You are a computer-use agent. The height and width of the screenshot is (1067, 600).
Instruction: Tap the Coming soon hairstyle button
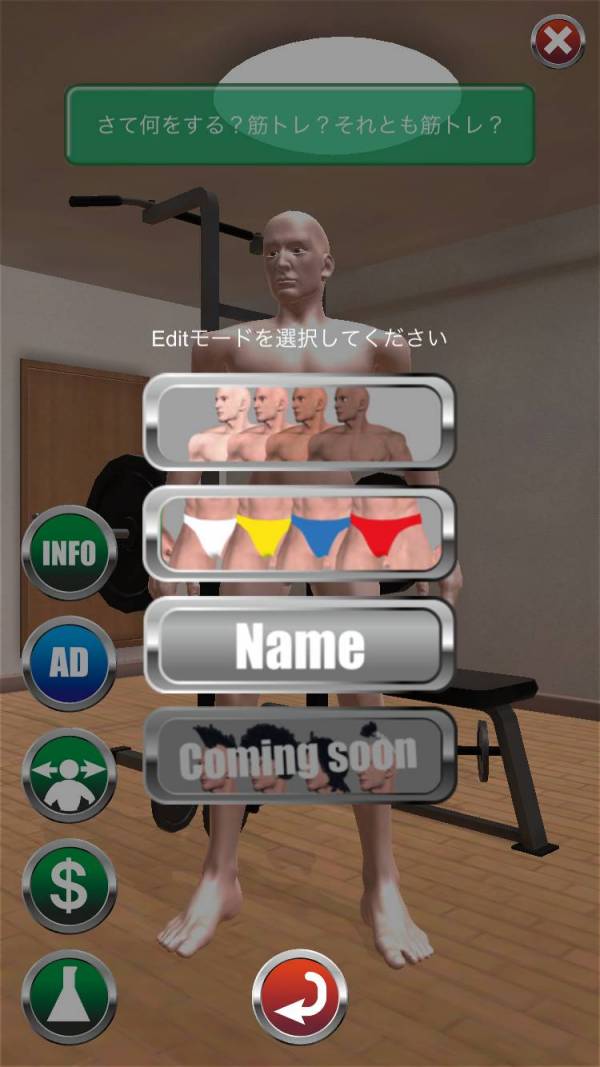[x=299, y=757]
